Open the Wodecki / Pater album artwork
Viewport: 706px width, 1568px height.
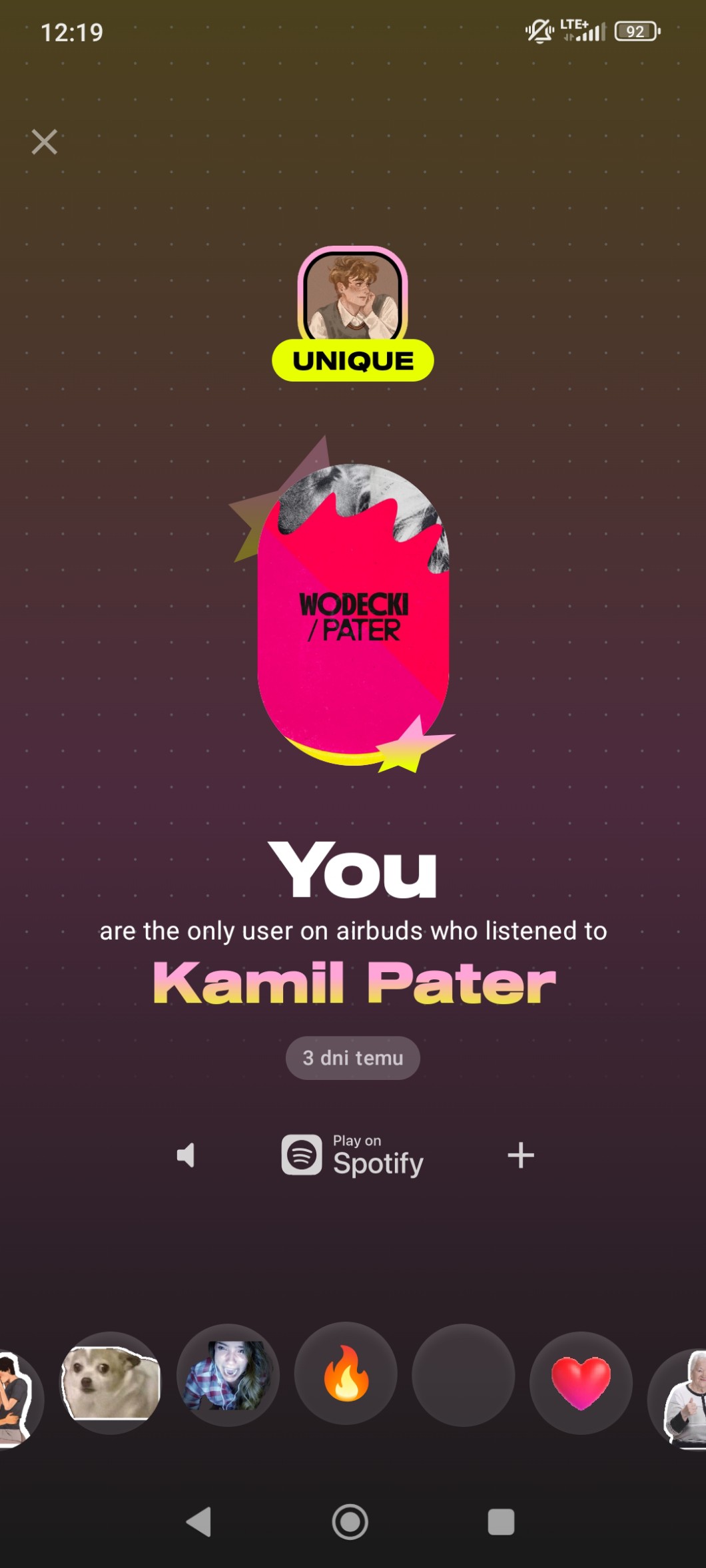pyautogui.click(x=353, y=614)
